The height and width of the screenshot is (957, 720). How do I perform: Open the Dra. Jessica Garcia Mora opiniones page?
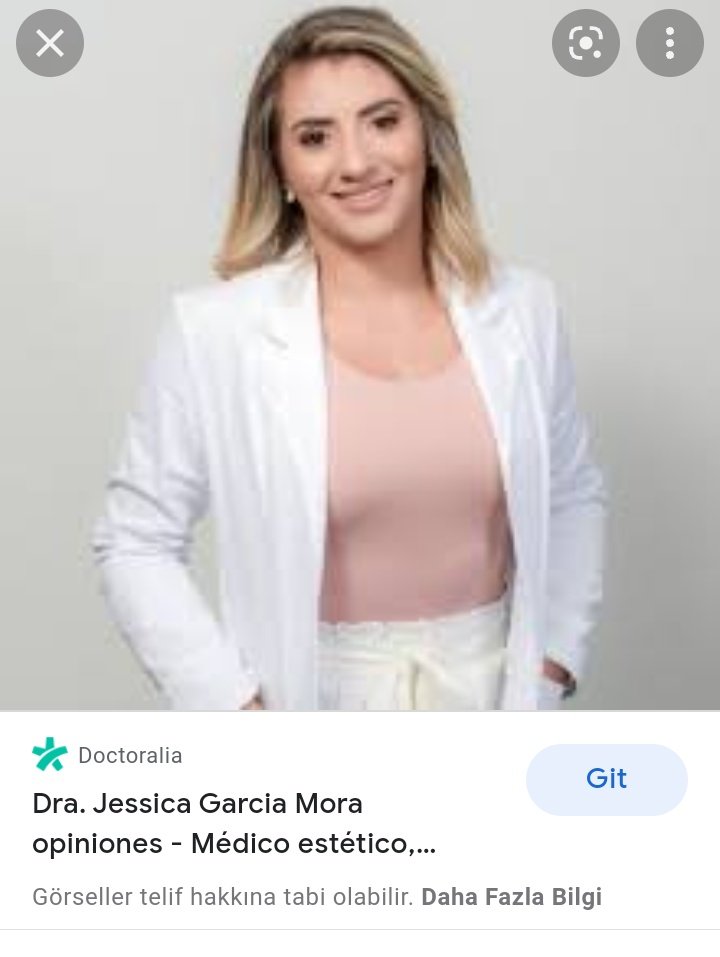[234, 823]
